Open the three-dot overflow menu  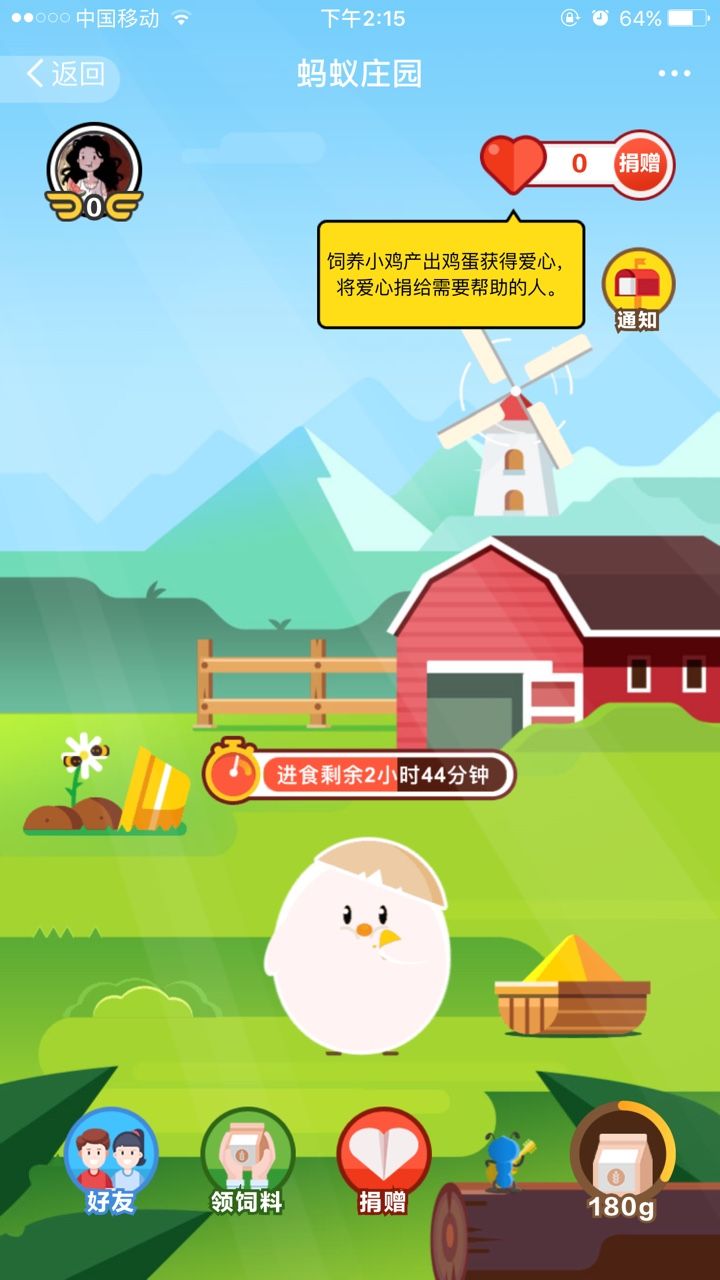point(674,74)
